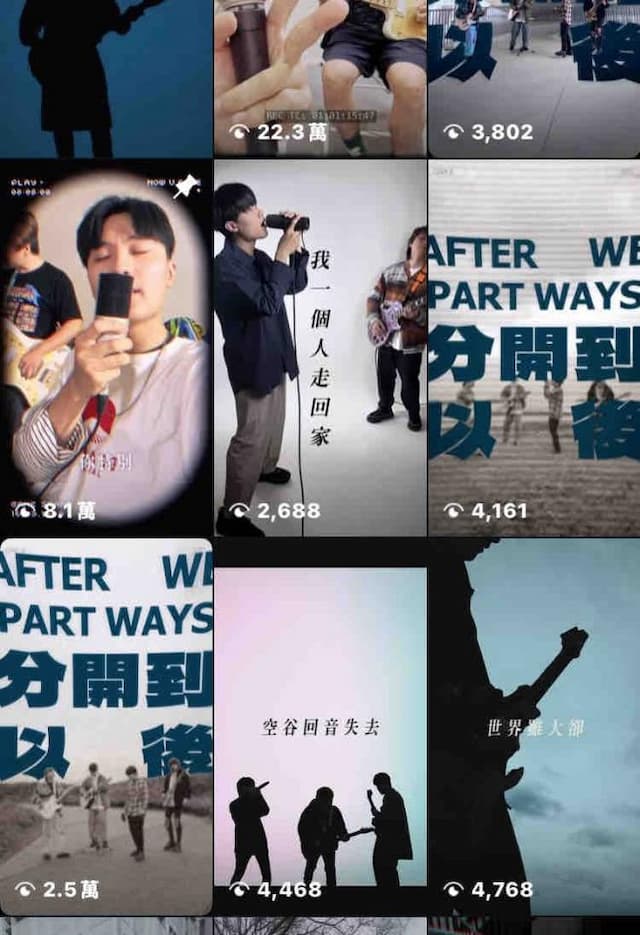Image resolution: width=640 pixels, height=935 pixels.
Task: Watch the 世界雖大卻 video with 4,768 views
Action: 534,726
